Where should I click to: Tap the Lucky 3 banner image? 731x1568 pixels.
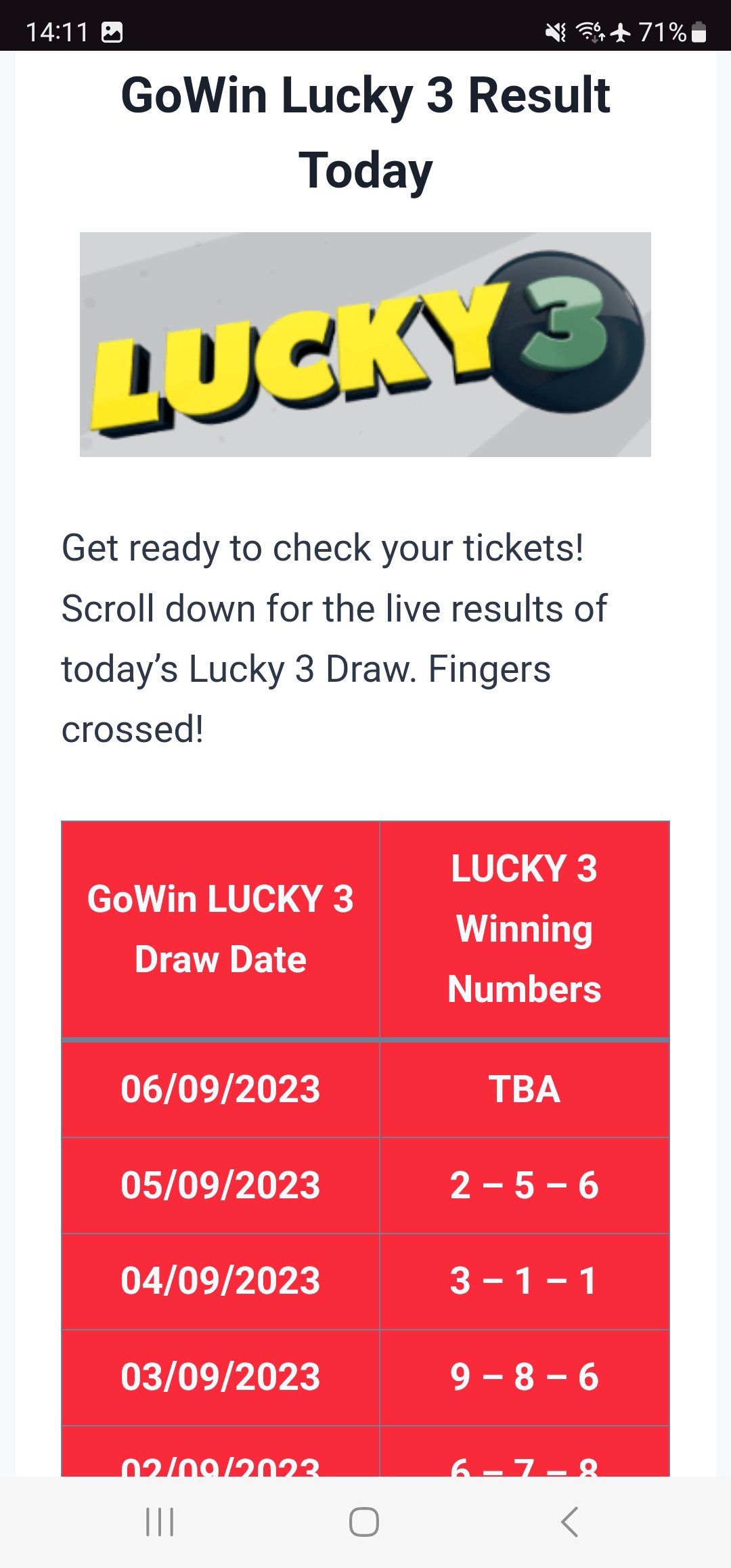365,345
